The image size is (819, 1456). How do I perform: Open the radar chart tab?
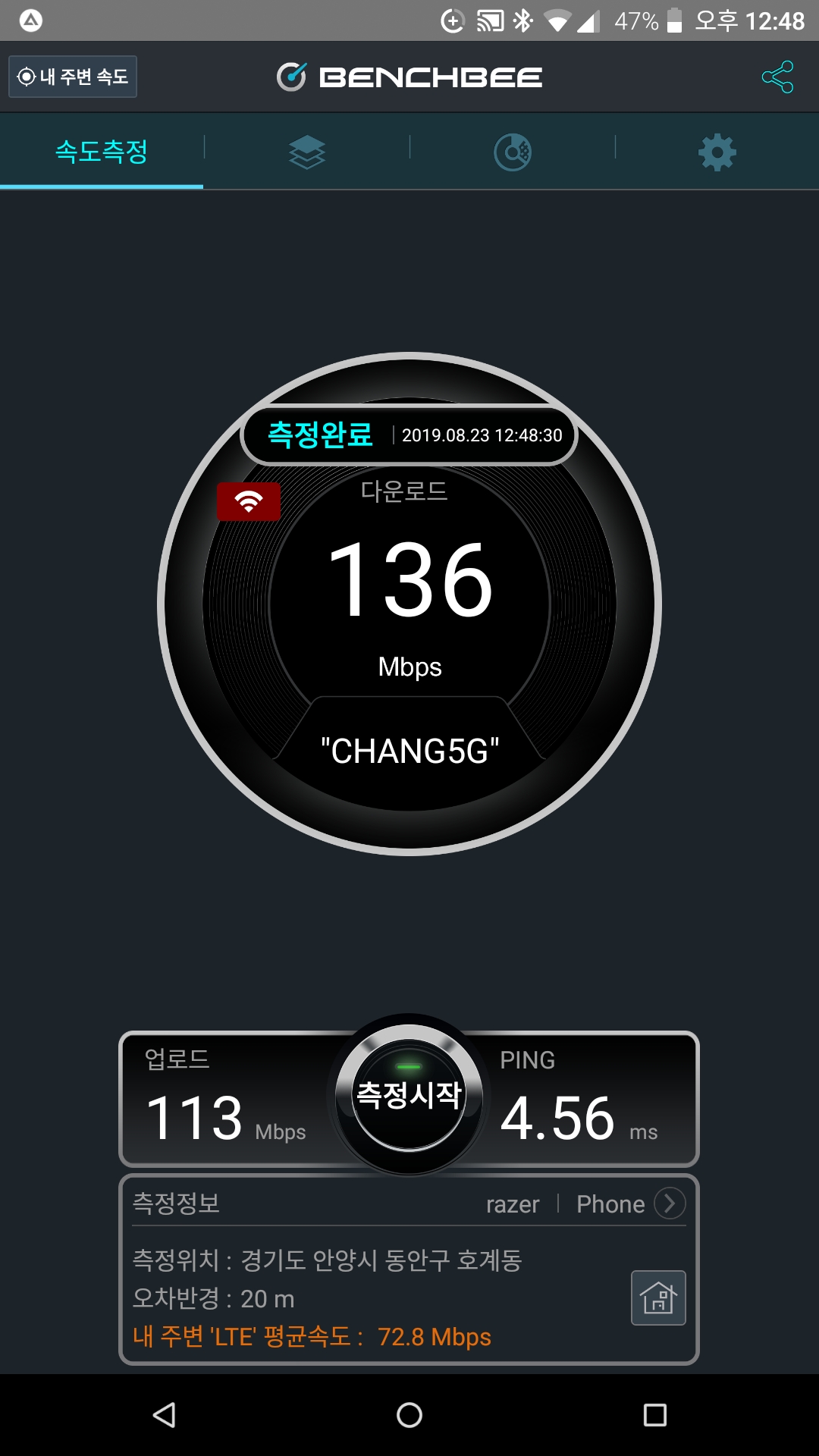(513, 152)
